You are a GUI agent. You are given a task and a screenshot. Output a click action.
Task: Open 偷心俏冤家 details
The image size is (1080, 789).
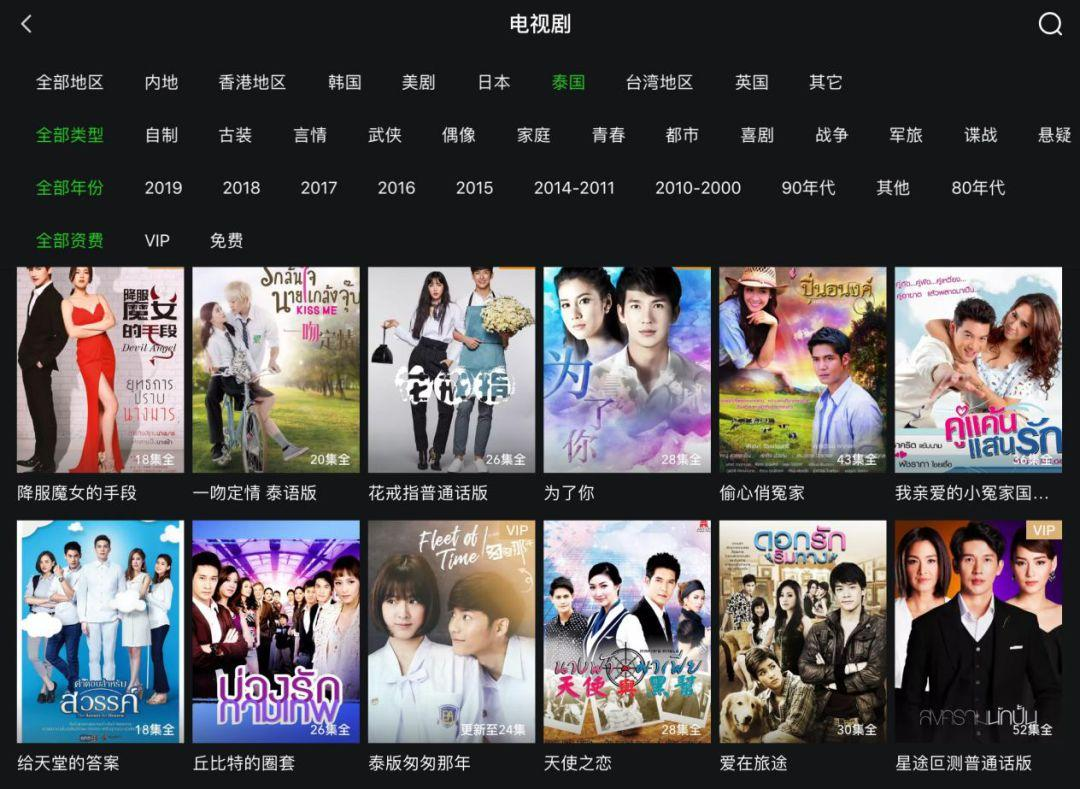pos(802,370)
